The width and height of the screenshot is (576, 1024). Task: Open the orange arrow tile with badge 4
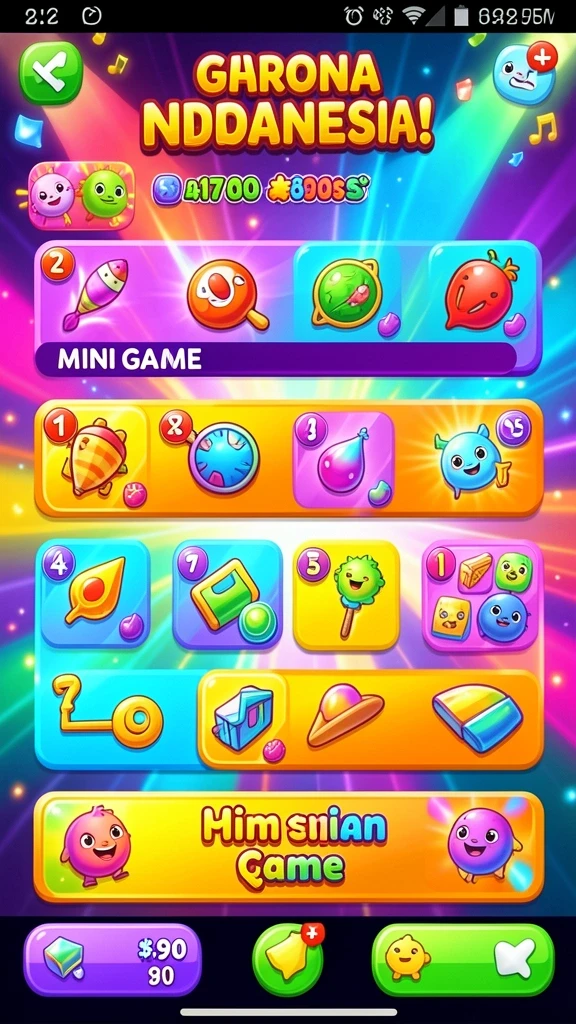[95, 593]
